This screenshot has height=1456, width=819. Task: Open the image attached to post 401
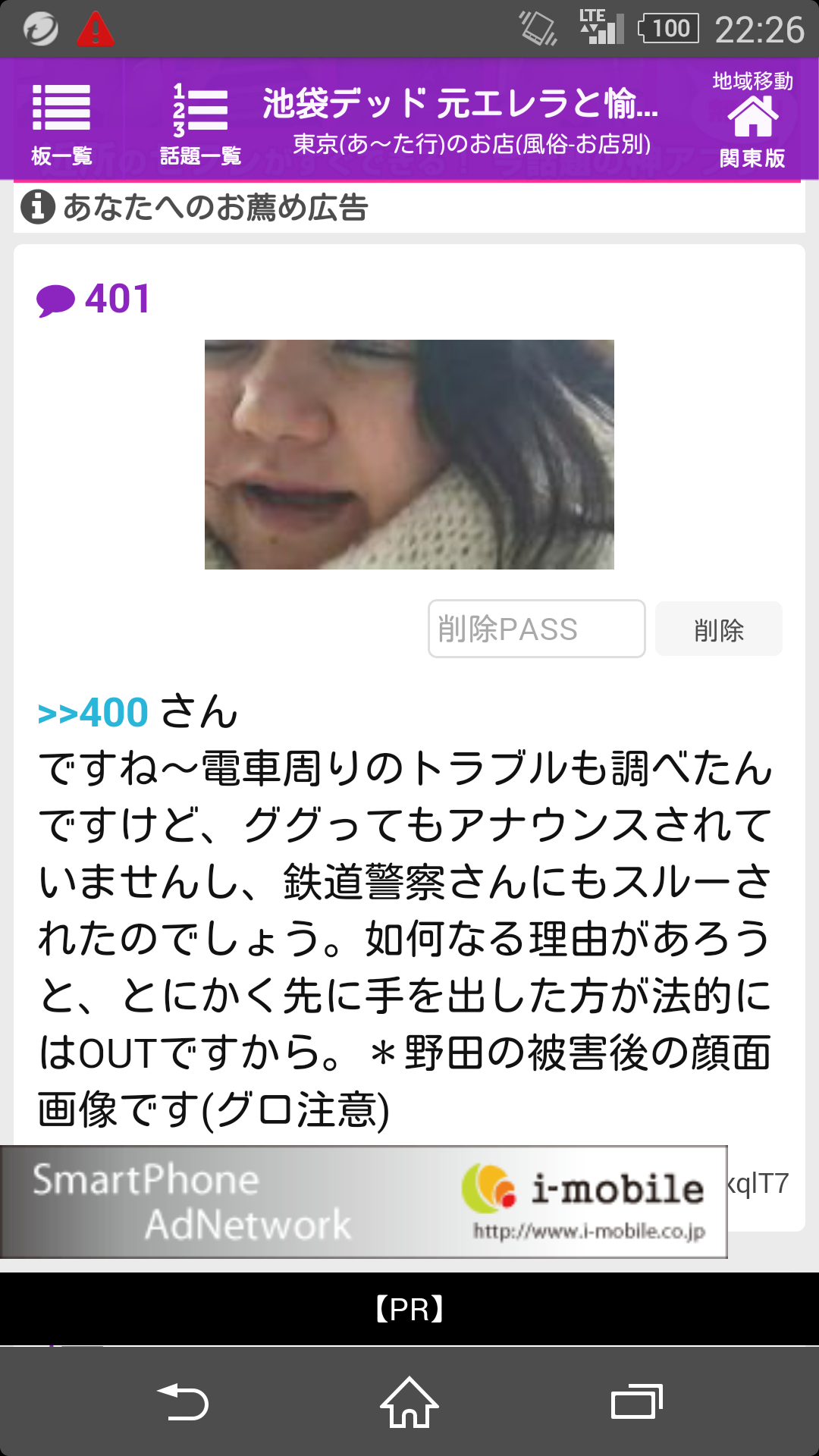pos(409,454)
